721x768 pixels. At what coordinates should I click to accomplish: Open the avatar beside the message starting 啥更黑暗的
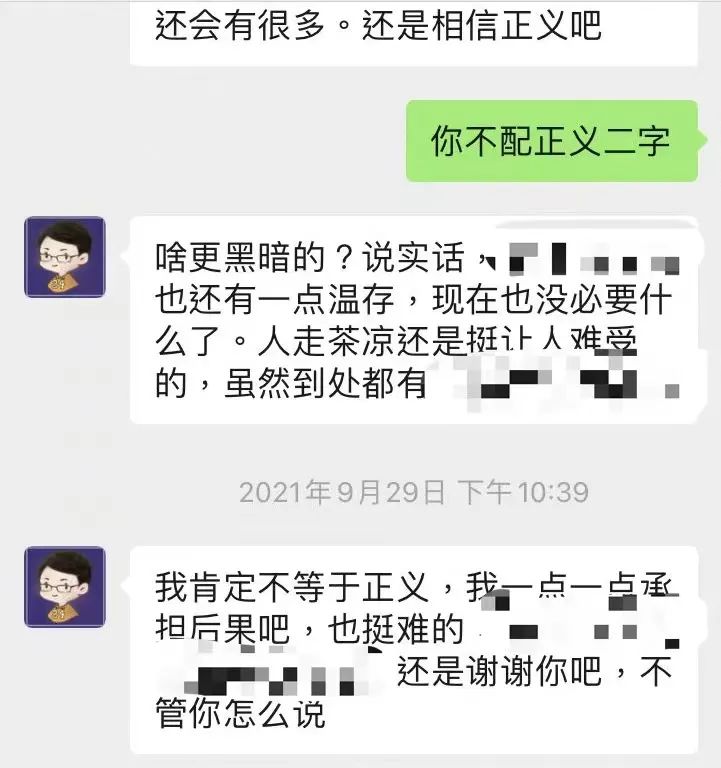pyautogui.click(x=65, y=257)
